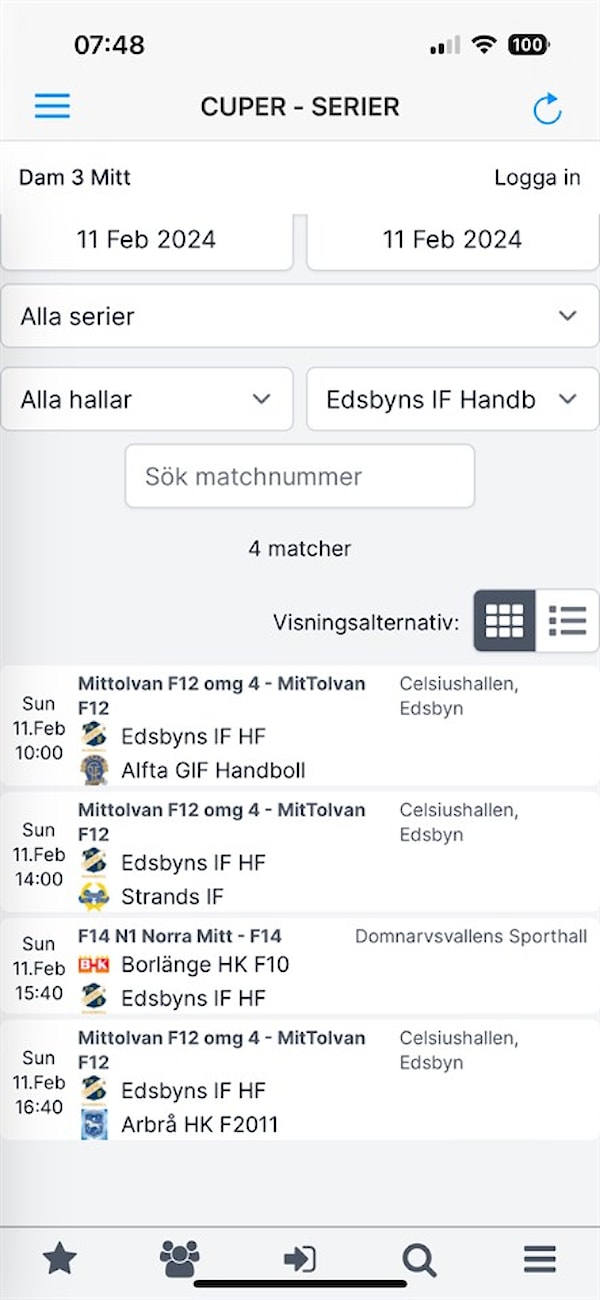Open match against Arbrå HK F2011

point(199,1124)
